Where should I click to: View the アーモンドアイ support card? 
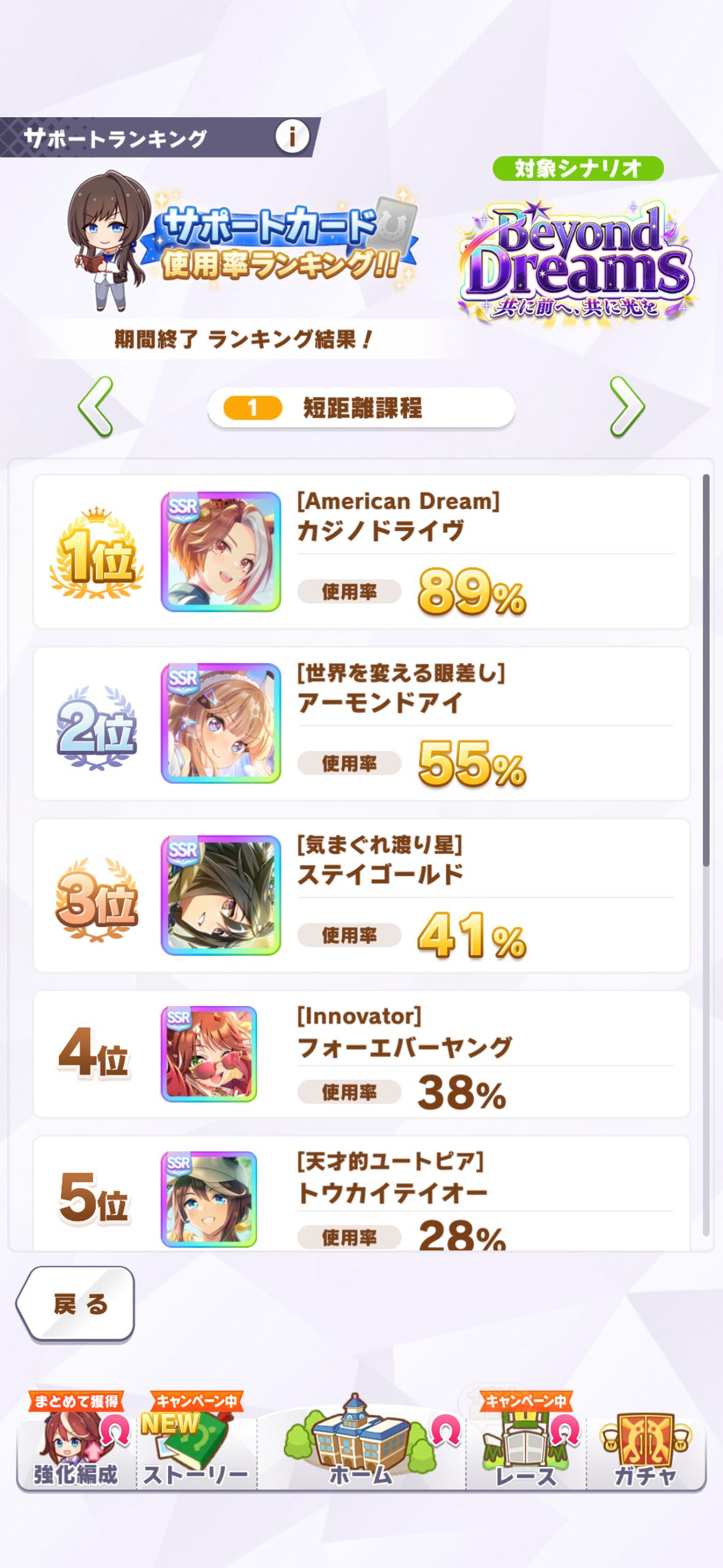221,723
